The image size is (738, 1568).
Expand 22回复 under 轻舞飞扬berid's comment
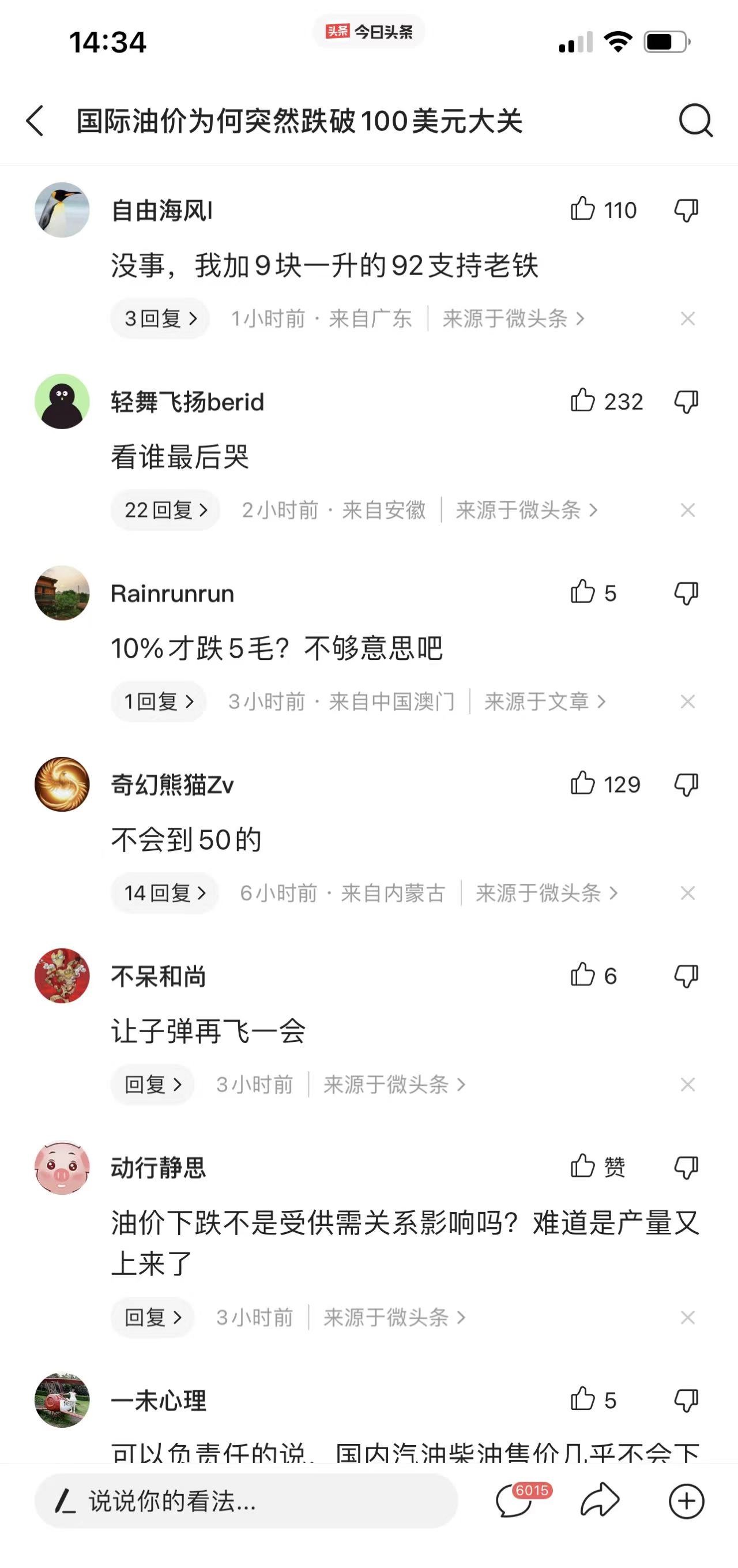[165, 510]
